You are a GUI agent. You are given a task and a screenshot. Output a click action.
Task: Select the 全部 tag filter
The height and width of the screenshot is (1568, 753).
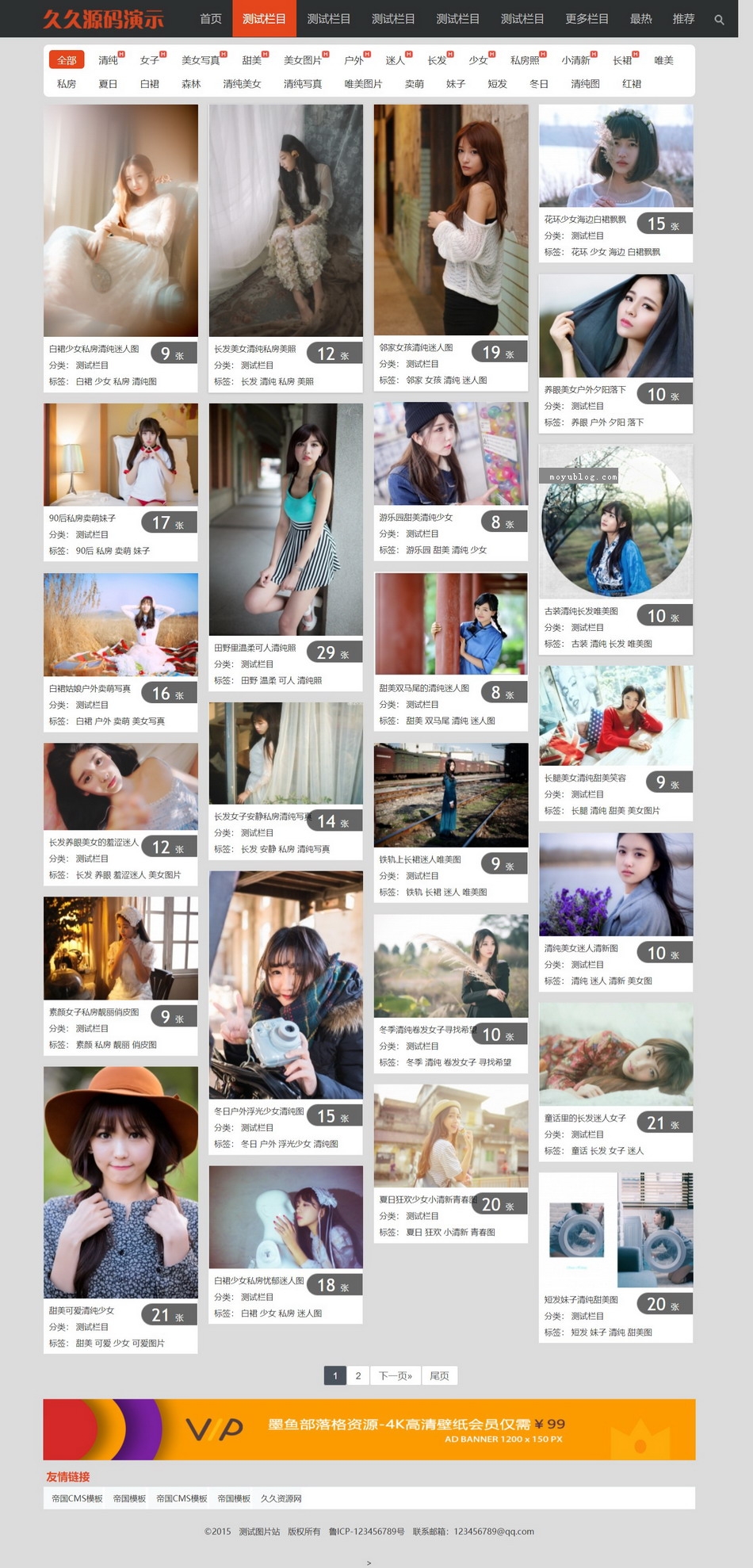(67, 60)
